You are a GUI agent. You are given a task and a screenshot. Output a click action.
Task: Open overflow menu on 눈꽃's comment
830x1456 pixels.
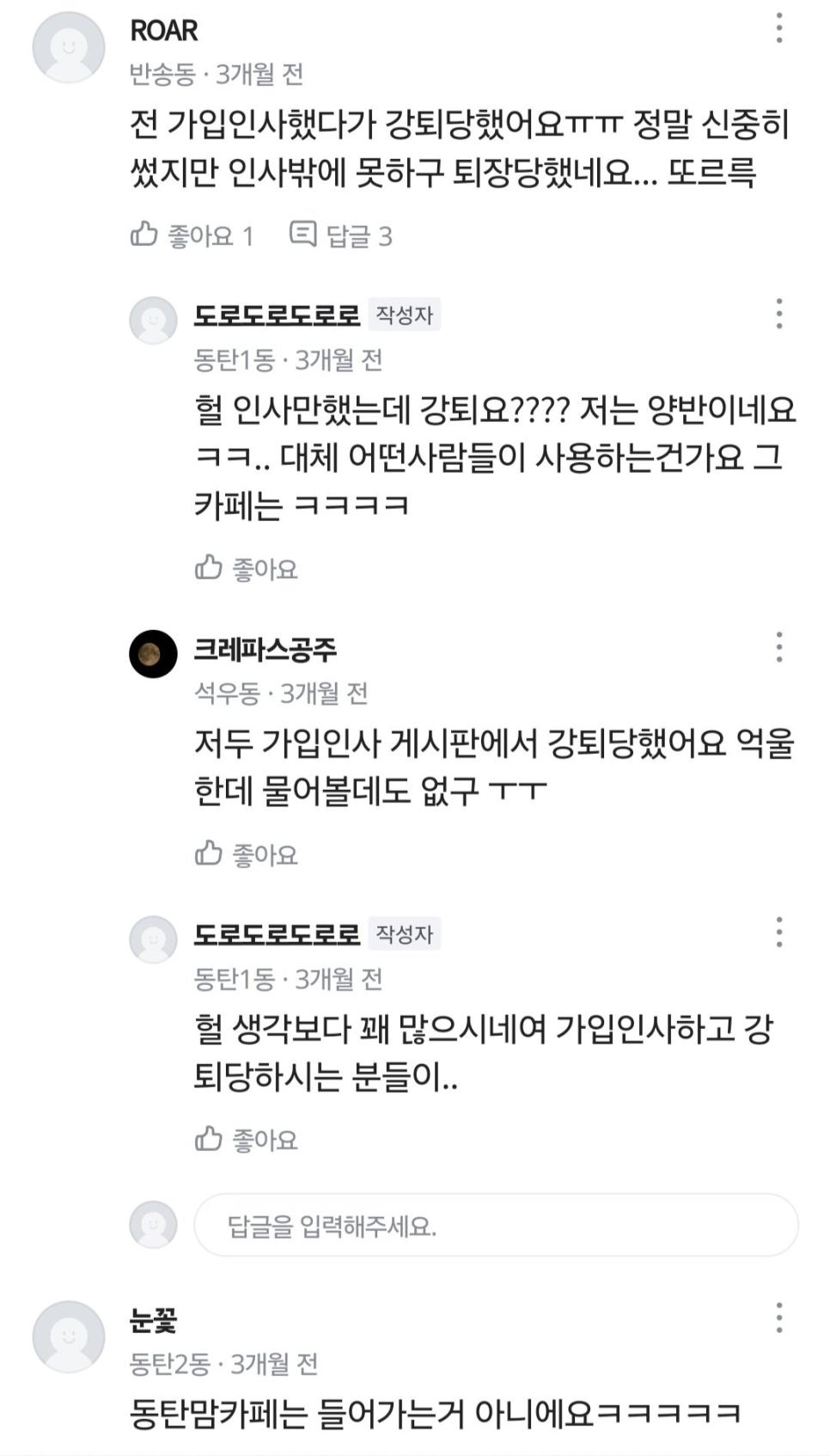coord(778,1318)
